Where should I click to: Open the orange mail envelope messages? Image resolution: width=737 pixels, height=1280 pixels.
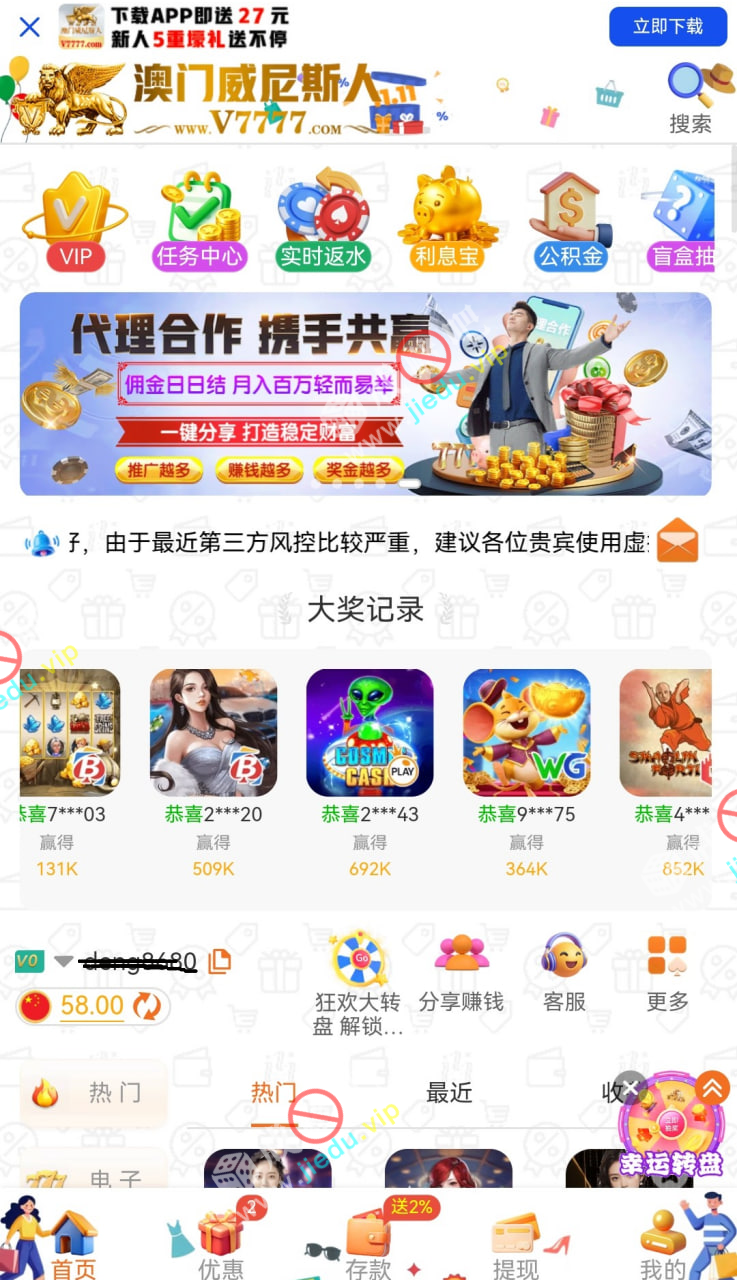(677, 541)
